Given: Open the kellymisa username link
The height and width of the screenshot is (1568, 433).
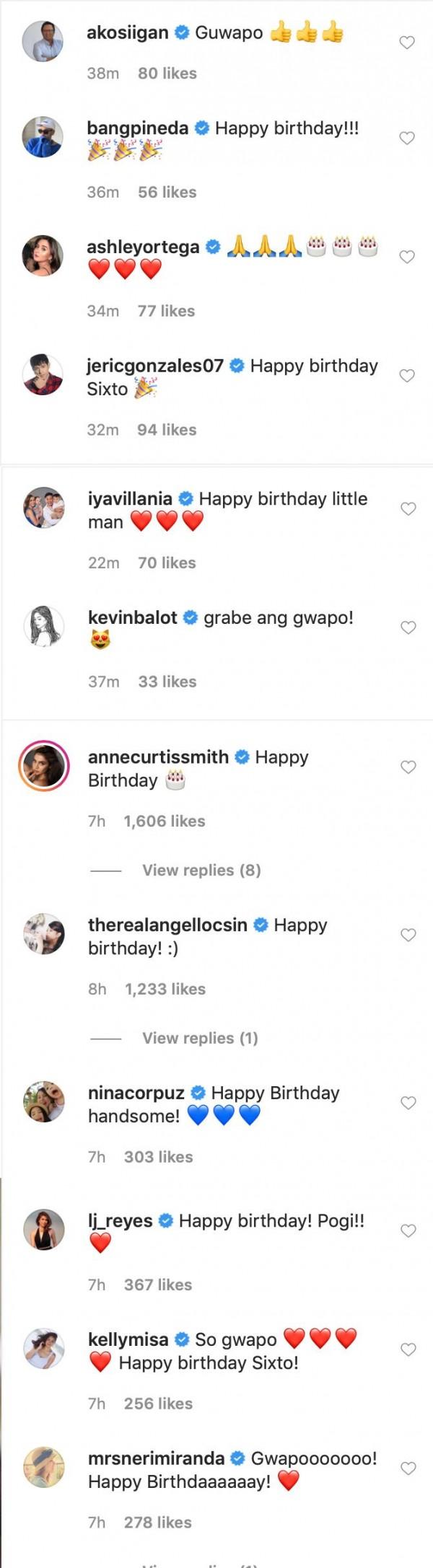Looking at the screenshot, I should 128,1339.
